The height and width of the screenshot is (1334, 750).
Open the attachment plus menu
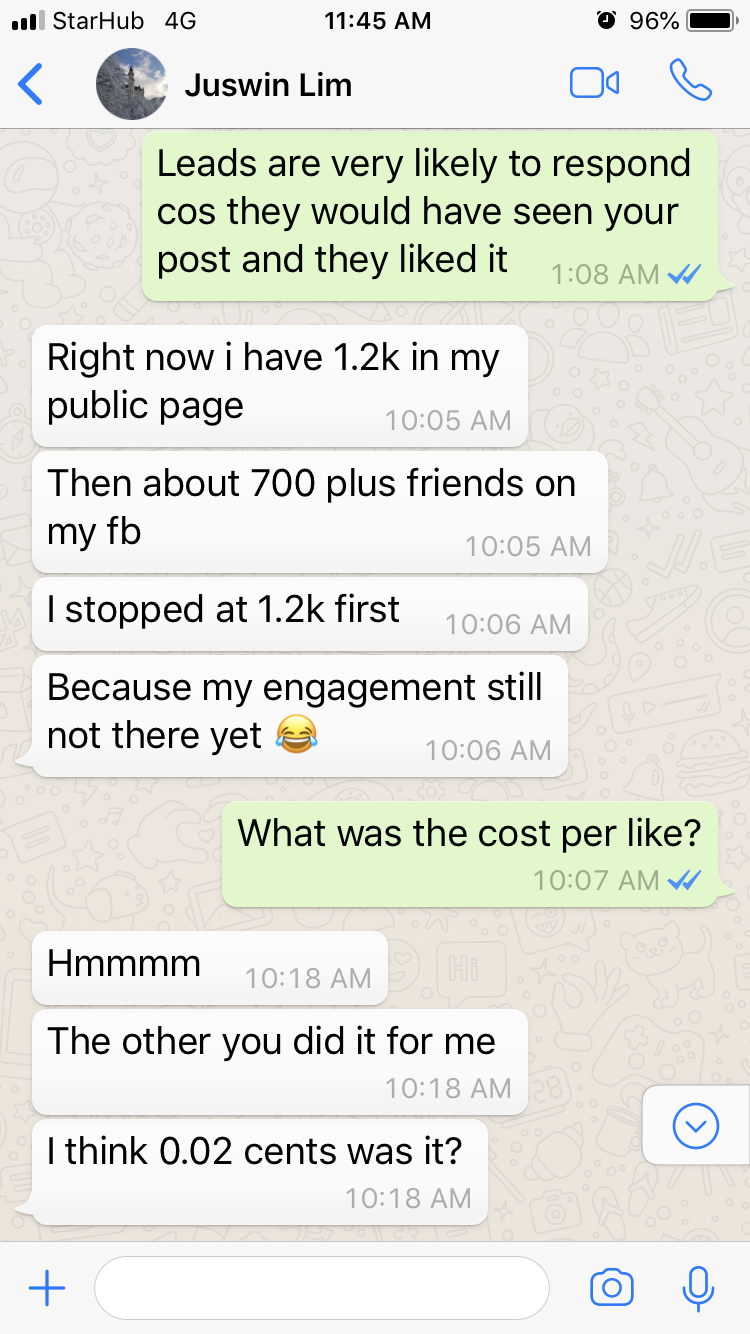[x=46, y=1288]
